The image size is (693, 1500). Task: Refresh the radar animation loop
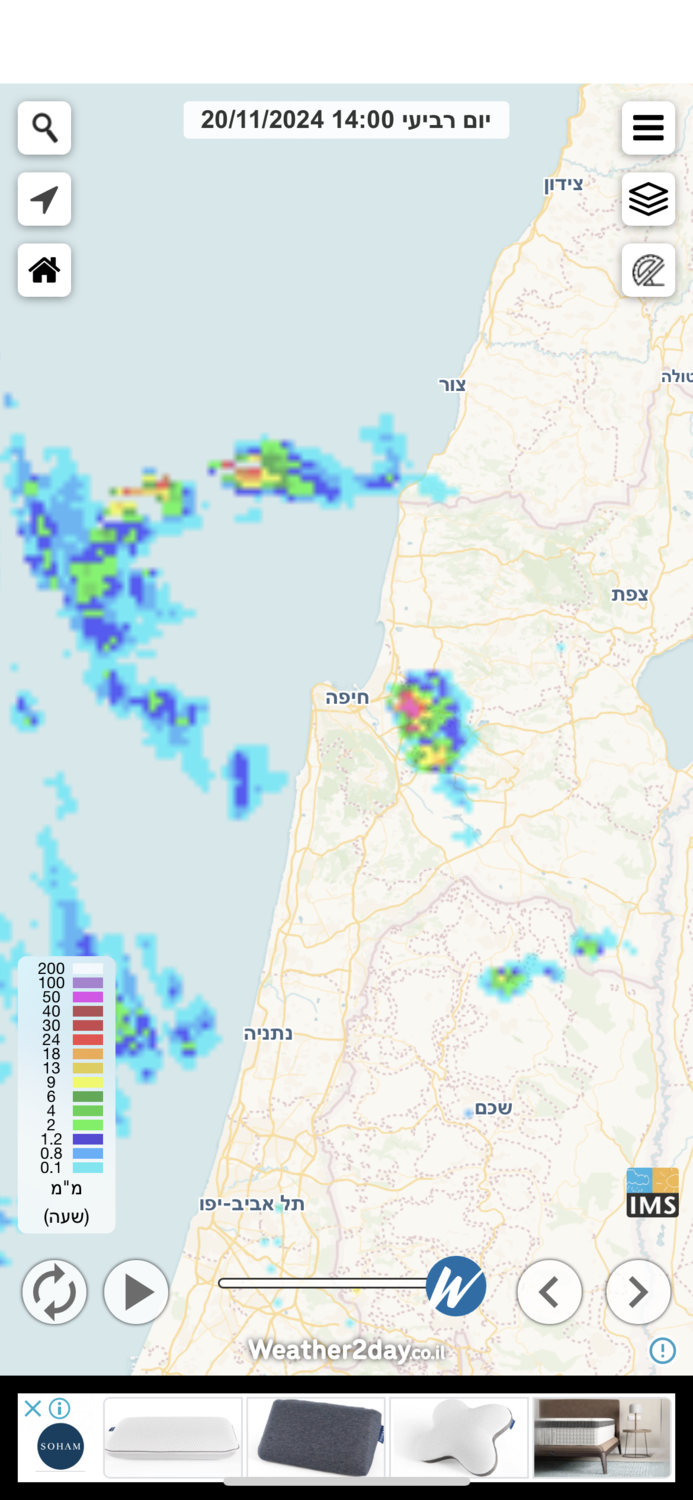click(x=54, y=1292)
